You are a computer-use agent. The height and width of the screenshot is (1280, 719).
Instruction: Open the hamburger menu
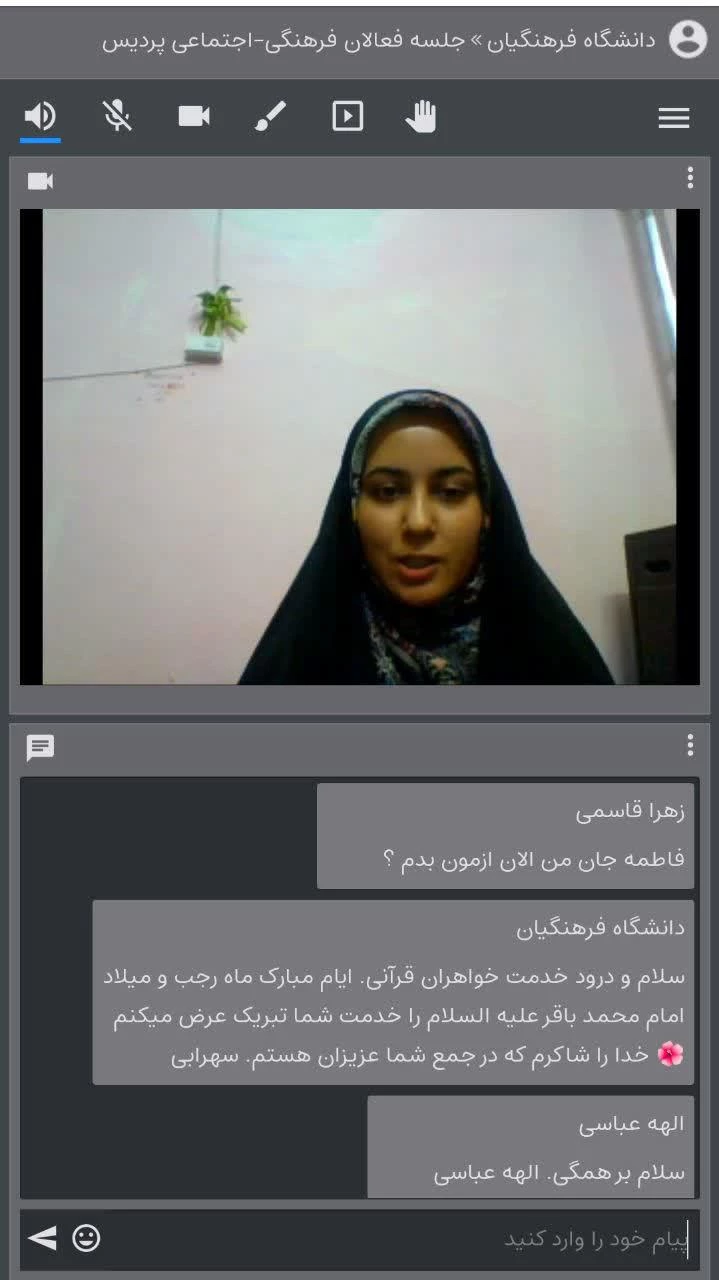click(x=674, y=118)
